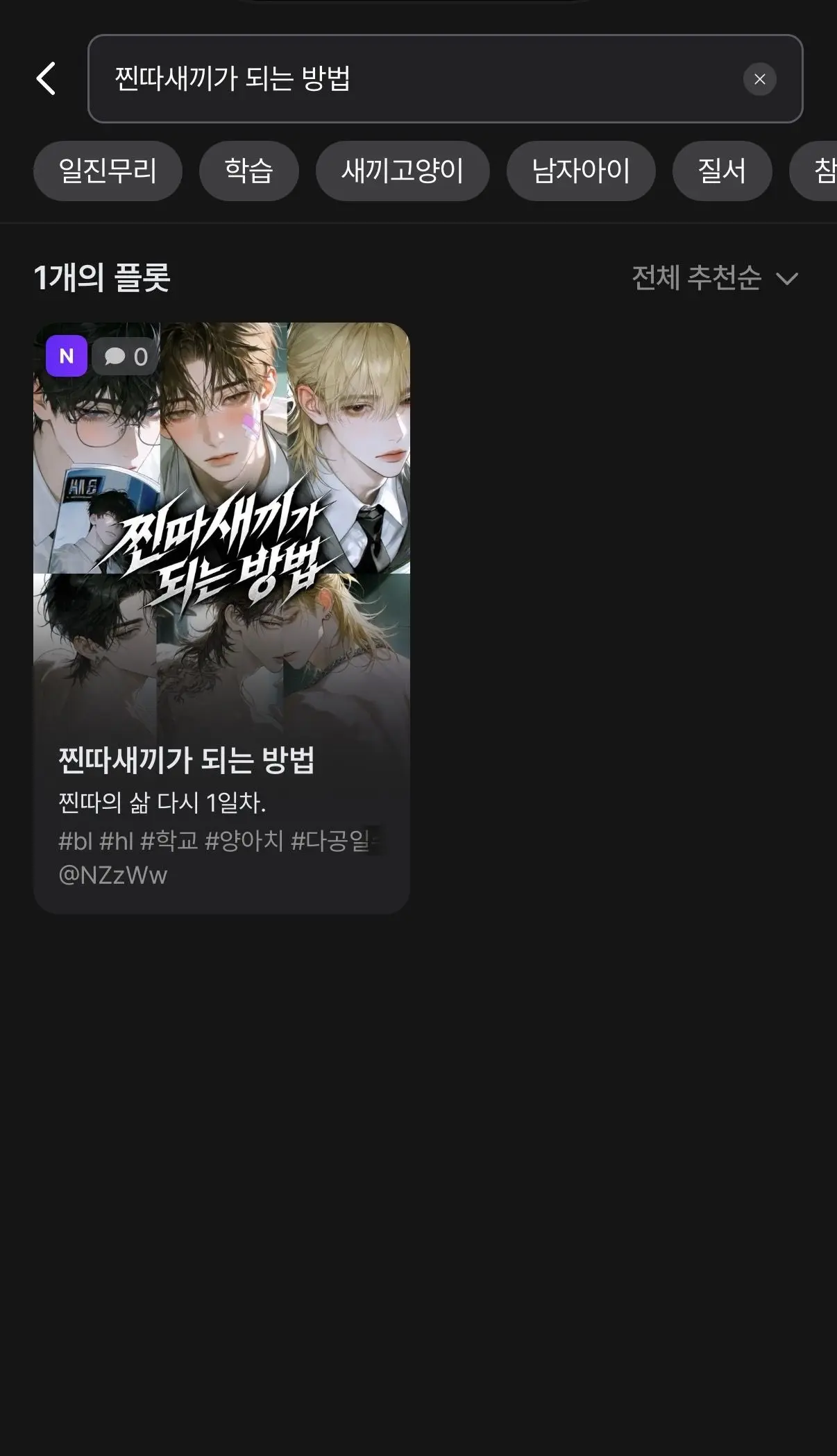Open the 전체 추천순 sort dropdown
The height and width of the screenshot is (1456, 837).
coord(715,278)
